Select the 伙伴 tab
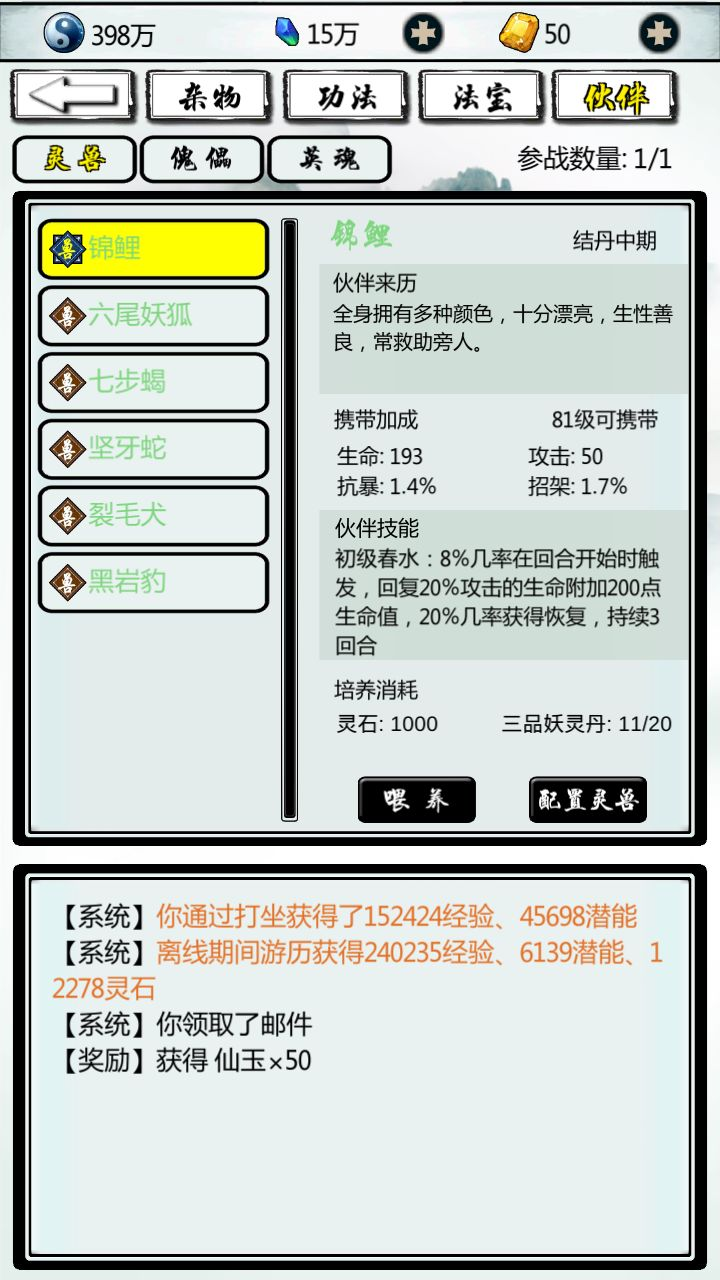 coord(615,97)
